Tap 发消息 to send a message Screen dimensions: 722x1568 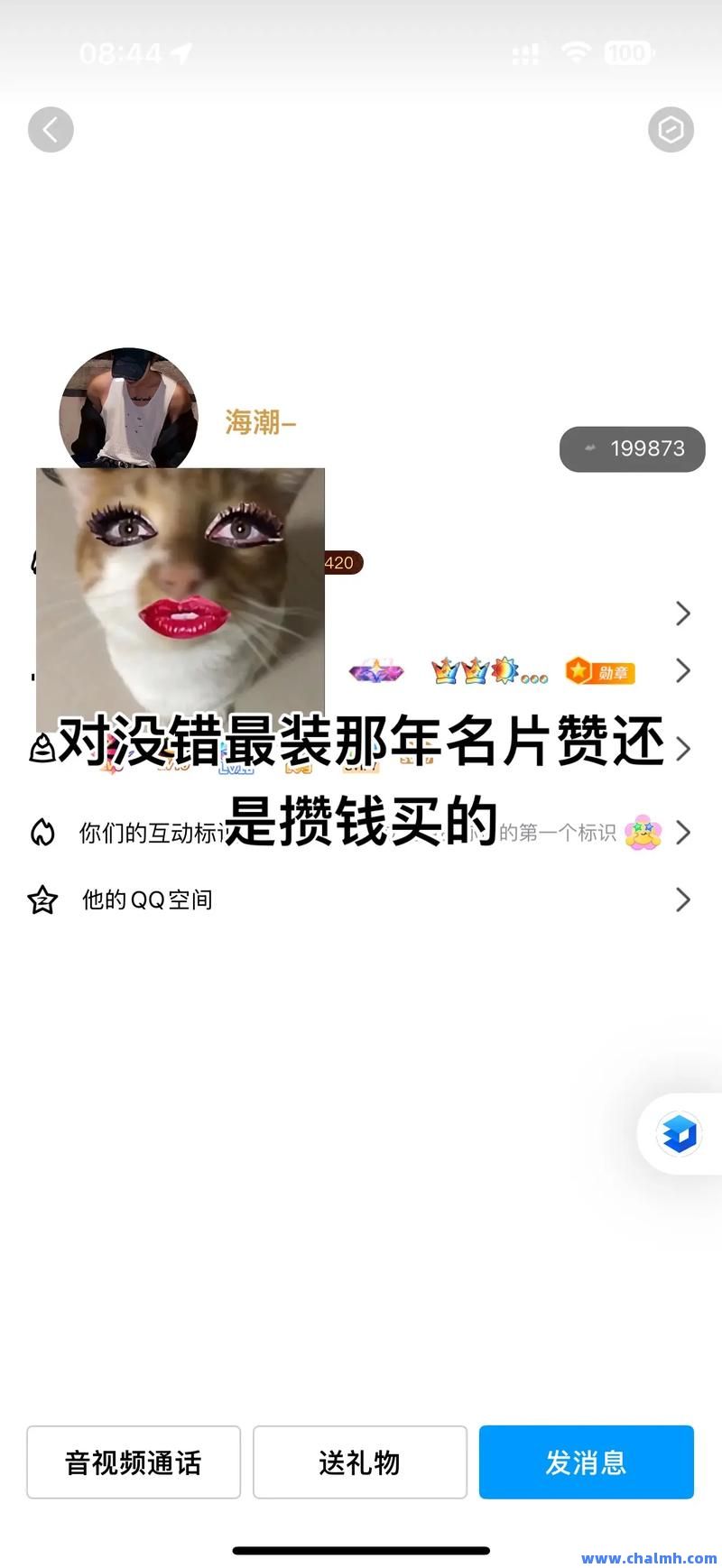point(586,1462)
